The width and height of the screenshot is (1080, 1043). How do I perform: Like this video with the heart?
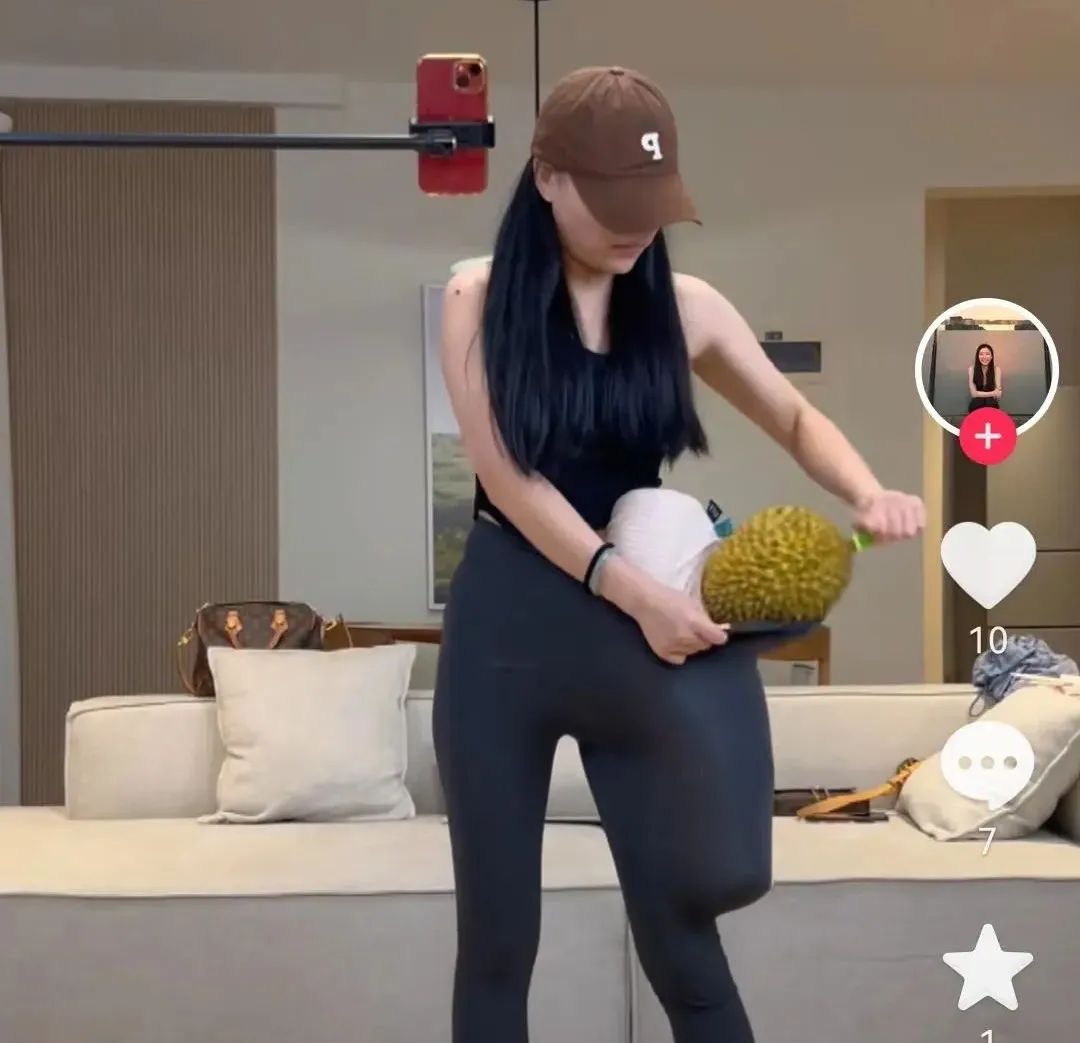[988, 564]
